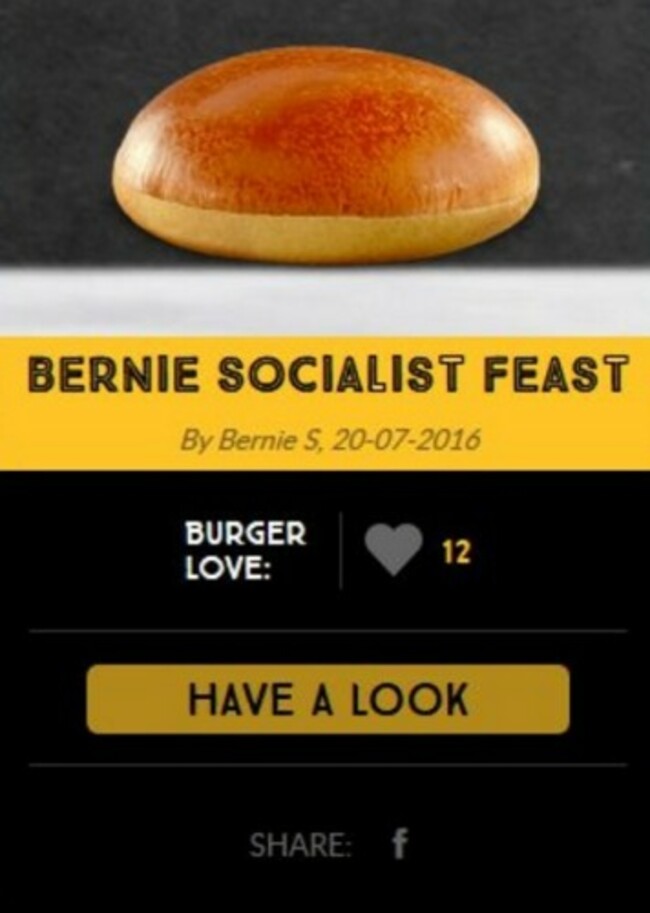Share burger on Facebook
This screenshot has height=913, width=650.
[399, 845]
